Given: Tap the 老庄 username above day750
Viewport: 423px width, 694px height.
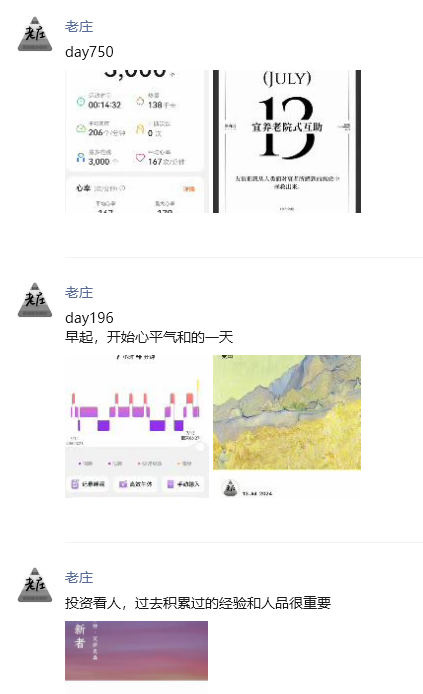Looking at the screenshot, I should point(79,27).
